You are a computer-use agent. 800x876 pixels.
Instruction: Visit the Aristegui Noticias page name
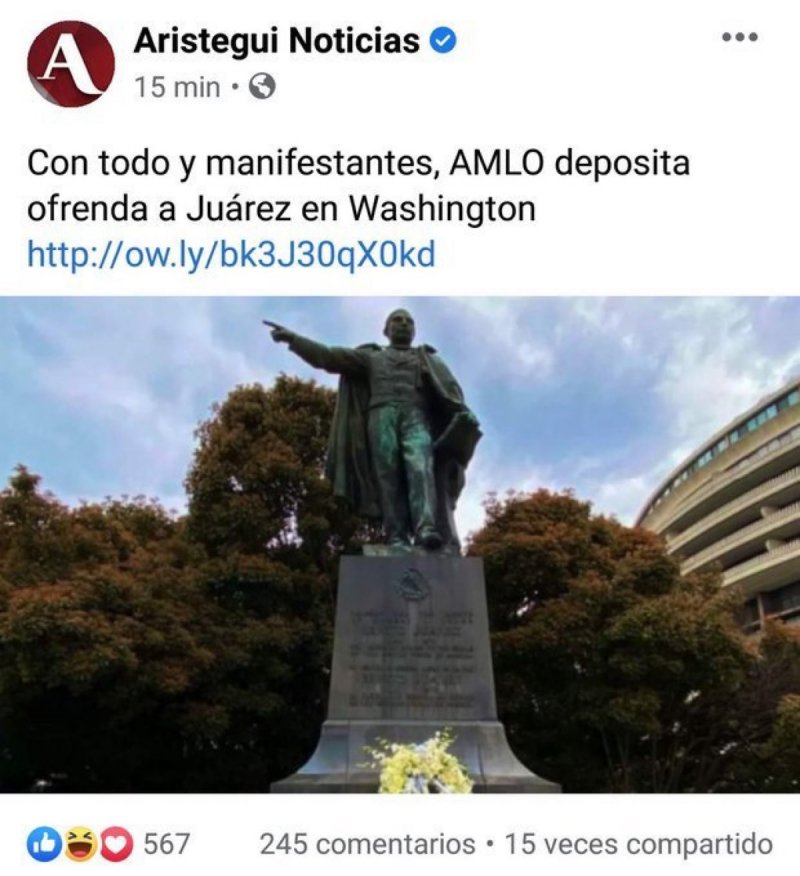click(x=277, y=40)
